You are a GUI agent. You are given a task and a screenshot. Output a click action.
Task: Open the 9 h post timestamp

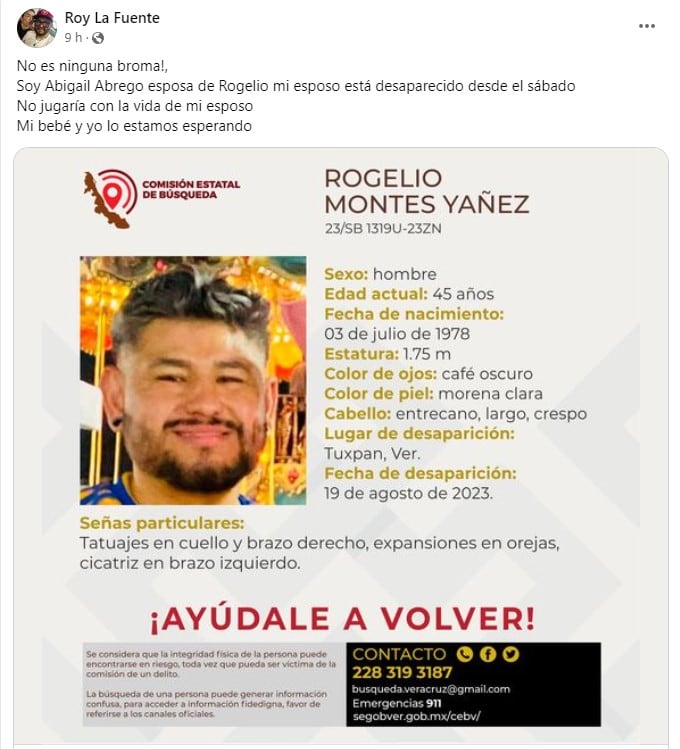pyautogui.click(x=73, y=38)
